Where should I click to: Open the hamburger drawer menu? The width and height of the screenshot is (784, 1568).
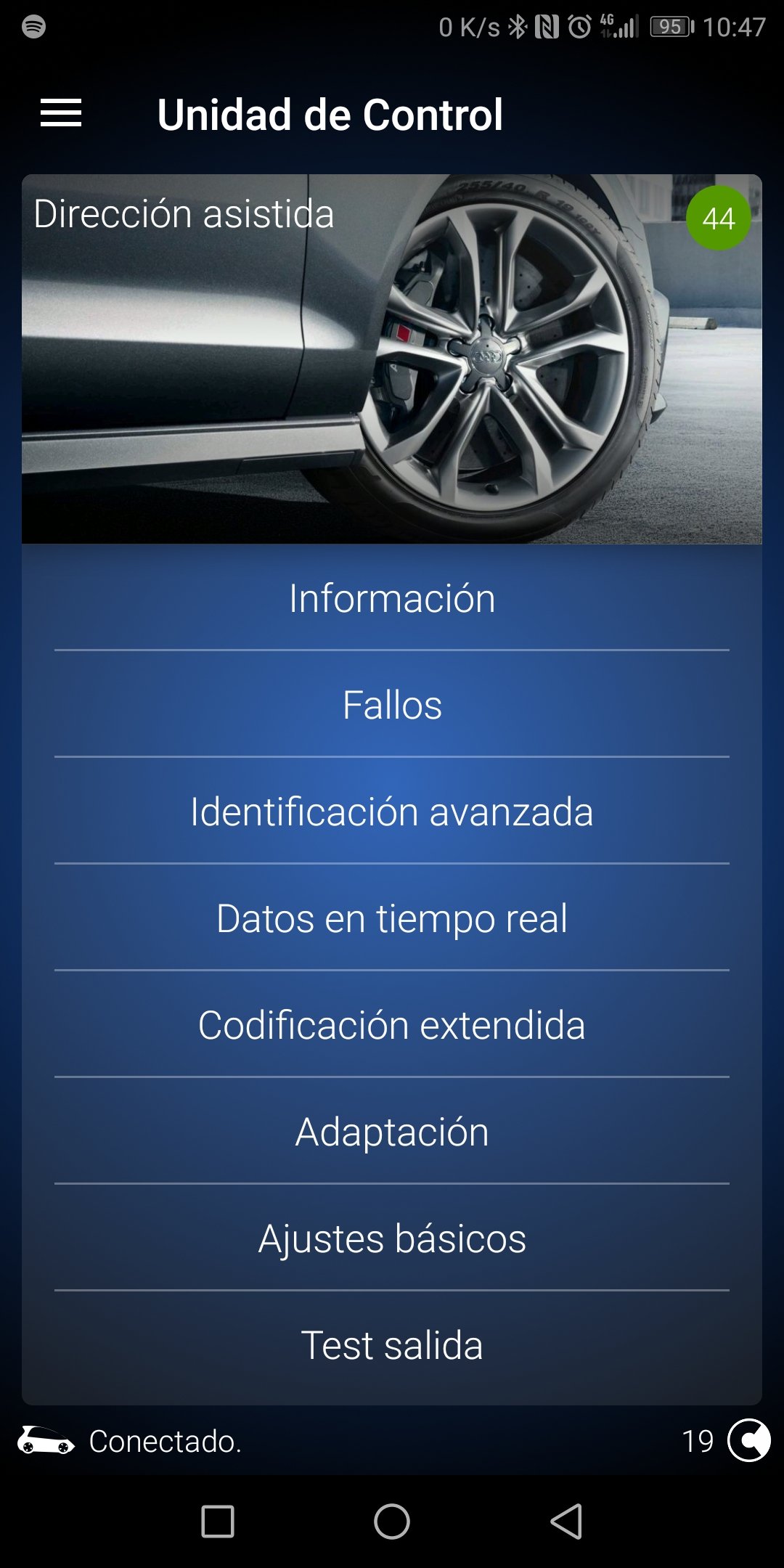[x=61, y=113]
